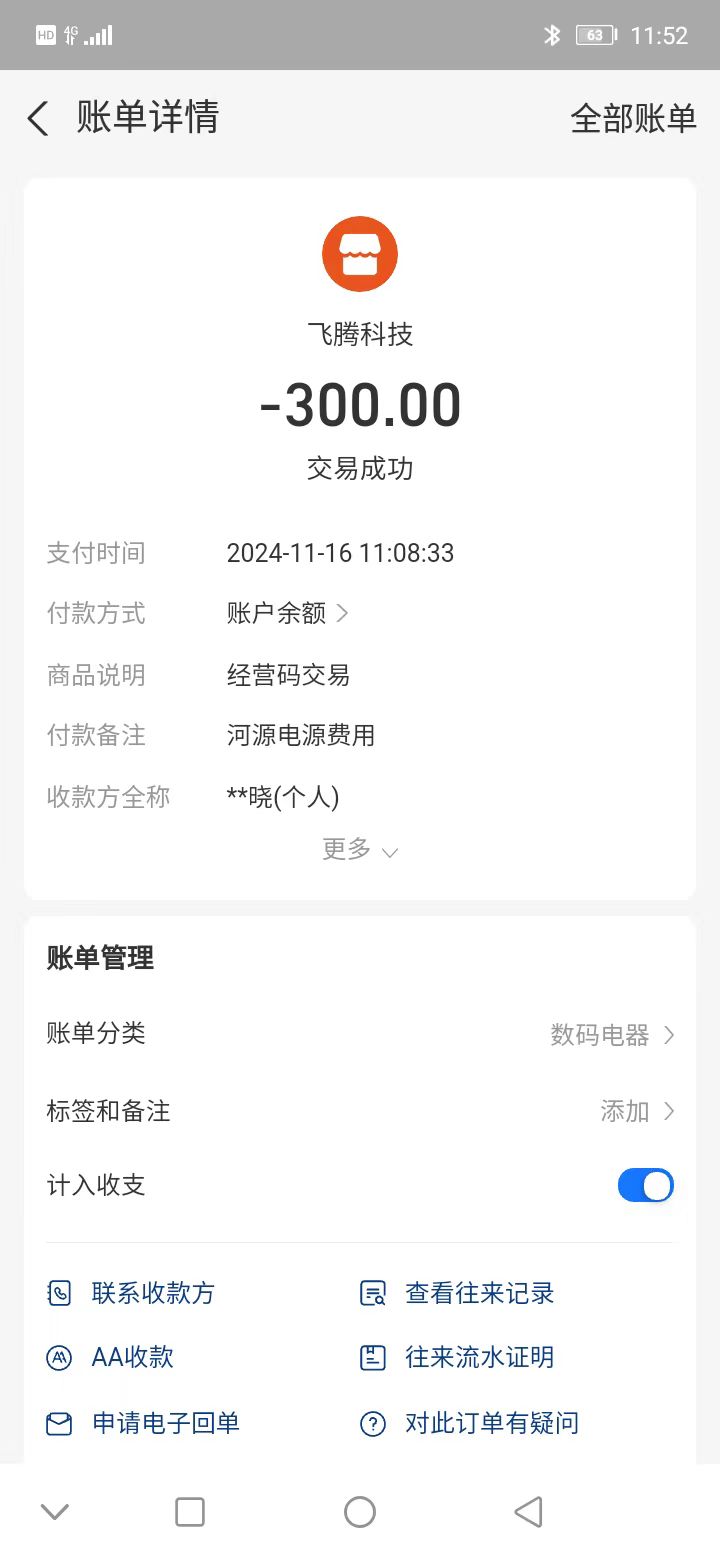Open 付款方式 账户余额 details
This screenshot has height=1560, width=720.
point(288,613)
